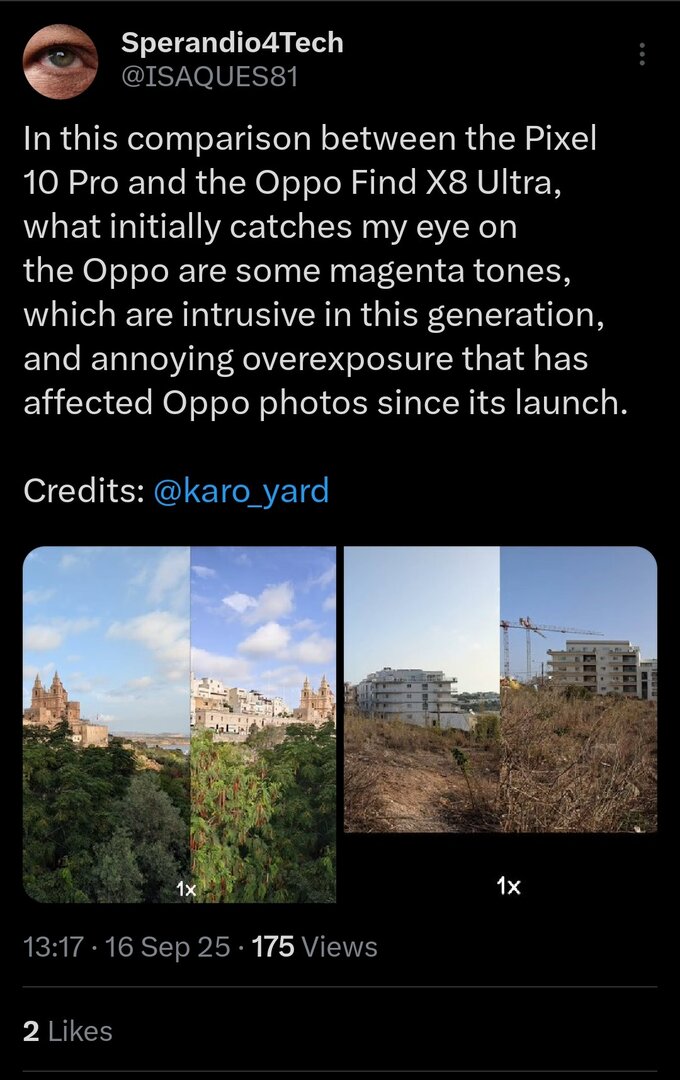
Task: Open the tweet's three-dot overflow menu
Action: tap(642, 54)
